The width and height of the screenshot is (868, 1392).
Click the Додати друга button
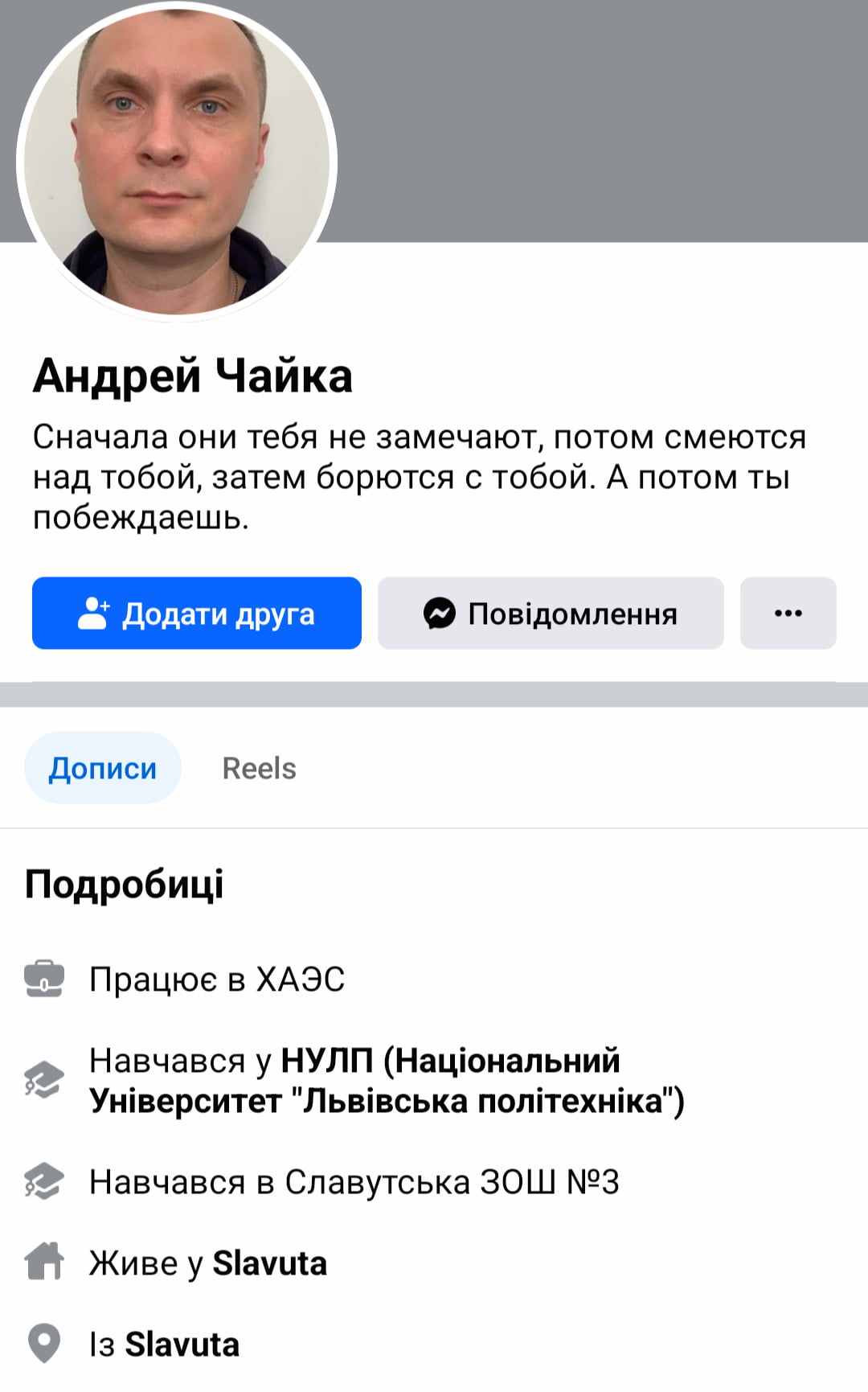click(x=197, y=614)
